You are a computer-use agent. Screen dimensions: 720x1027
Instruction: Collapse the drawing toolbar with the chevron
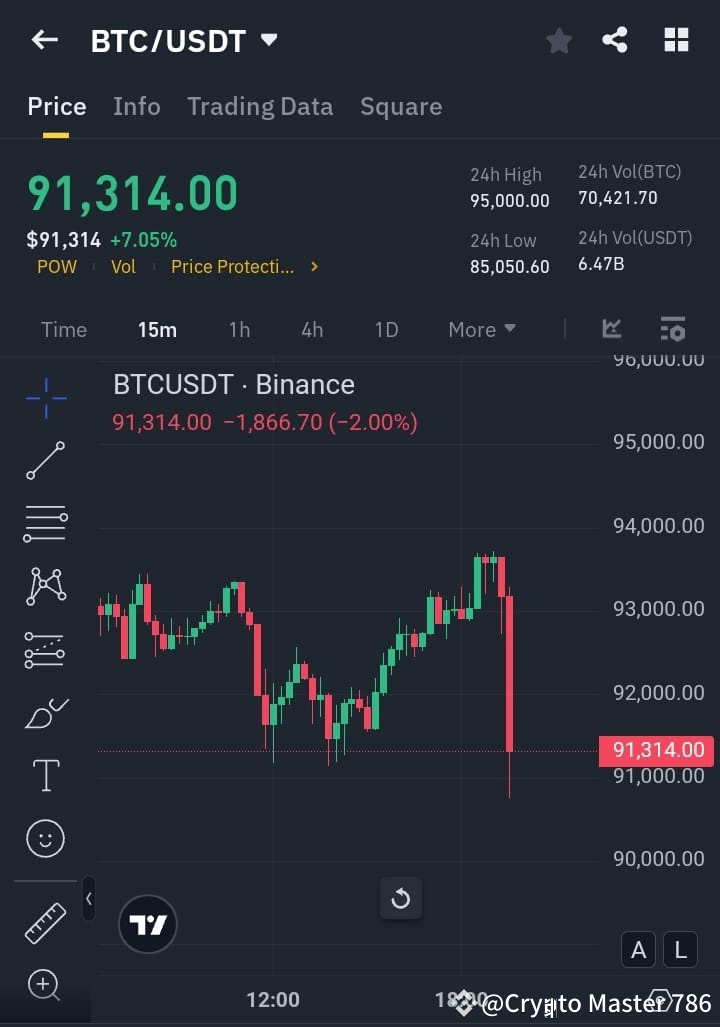(89, 898)
